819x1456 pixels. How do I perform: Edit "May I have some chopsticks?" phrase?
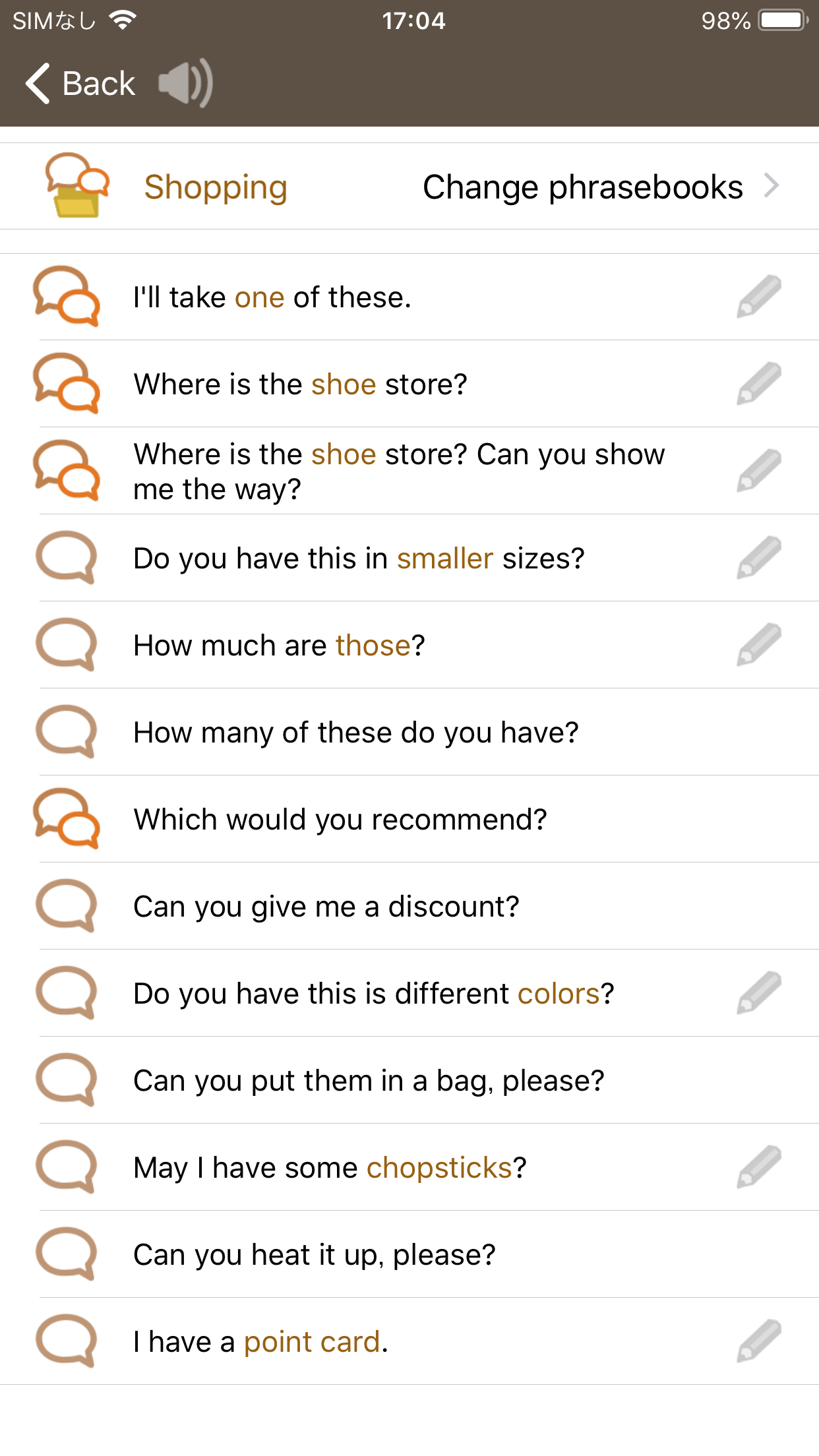click(x=759, y=1167)
